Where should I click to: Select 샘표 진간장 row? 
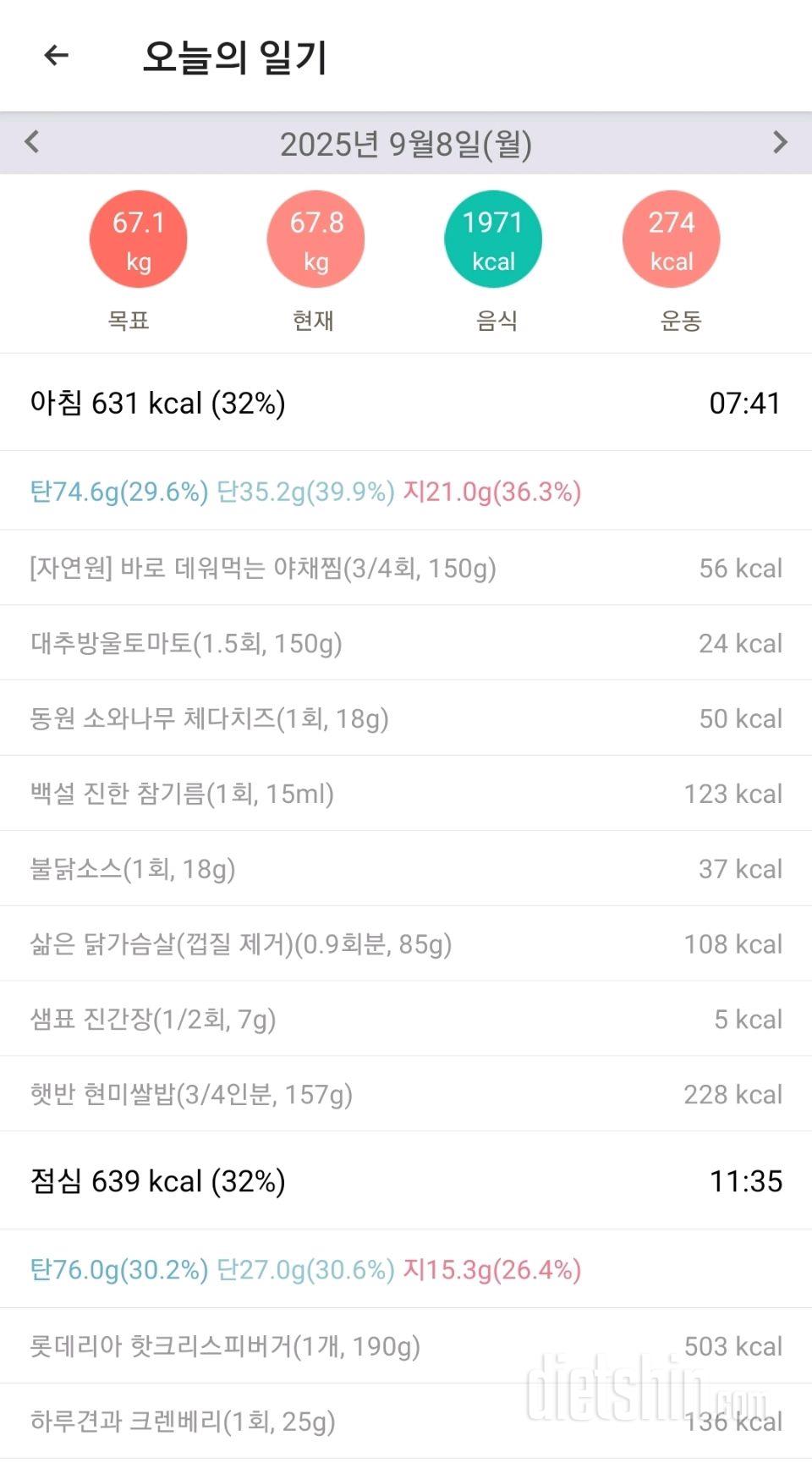click(406, 1019)
